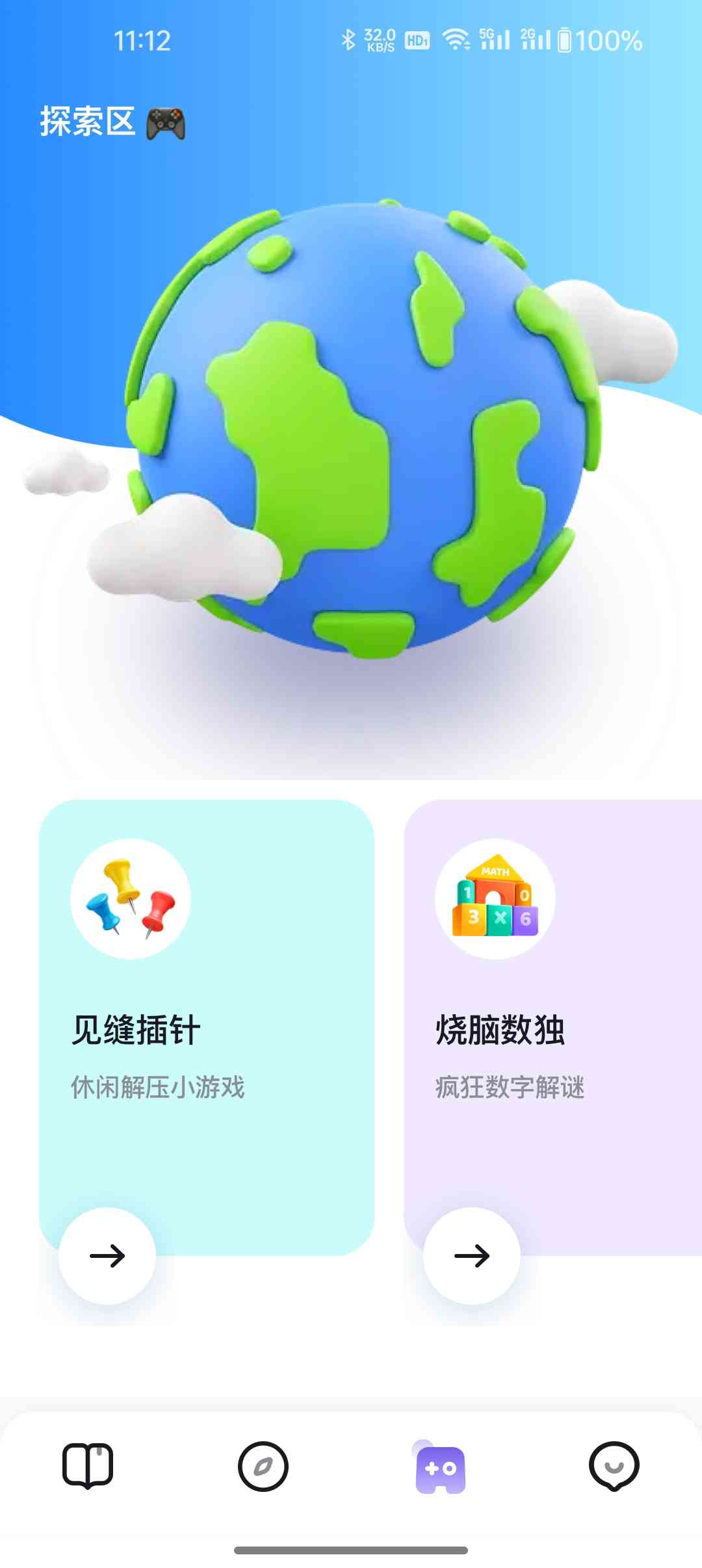Go to the smiley face profile tab
The width and height of the screenshot is (702, 1568).
[x=614, y=1467]
